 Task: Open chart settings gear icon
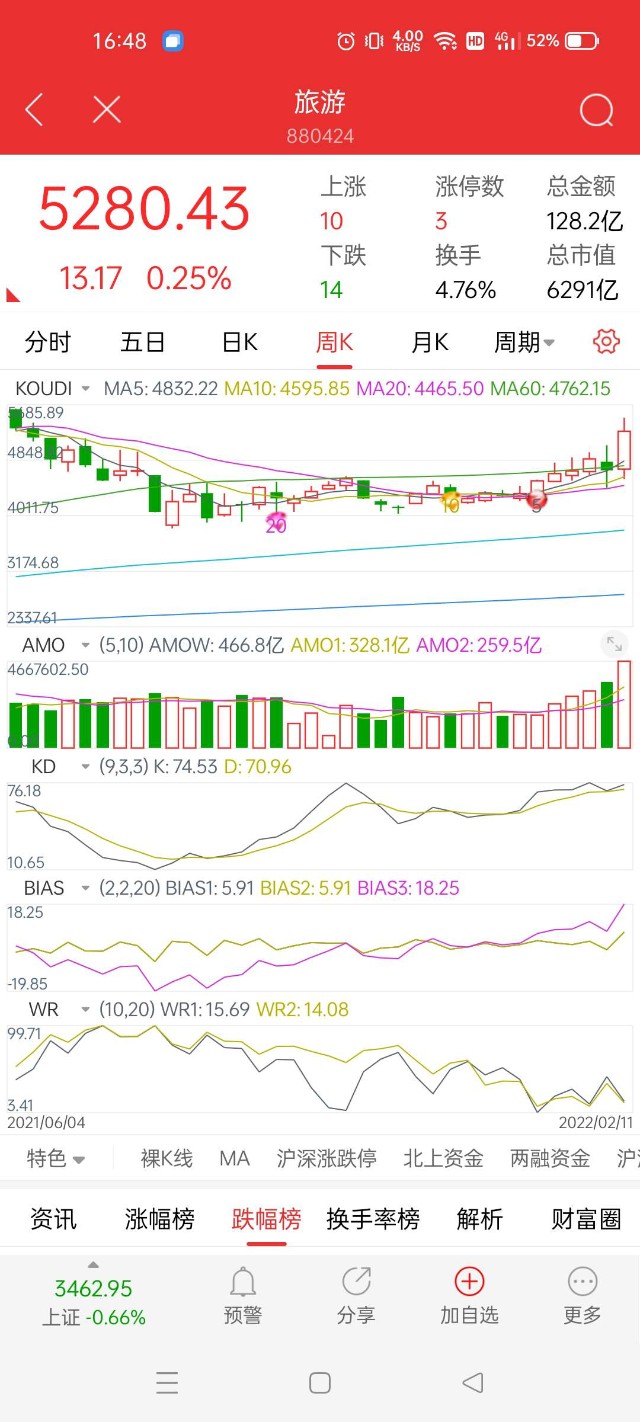coord(606,342)
